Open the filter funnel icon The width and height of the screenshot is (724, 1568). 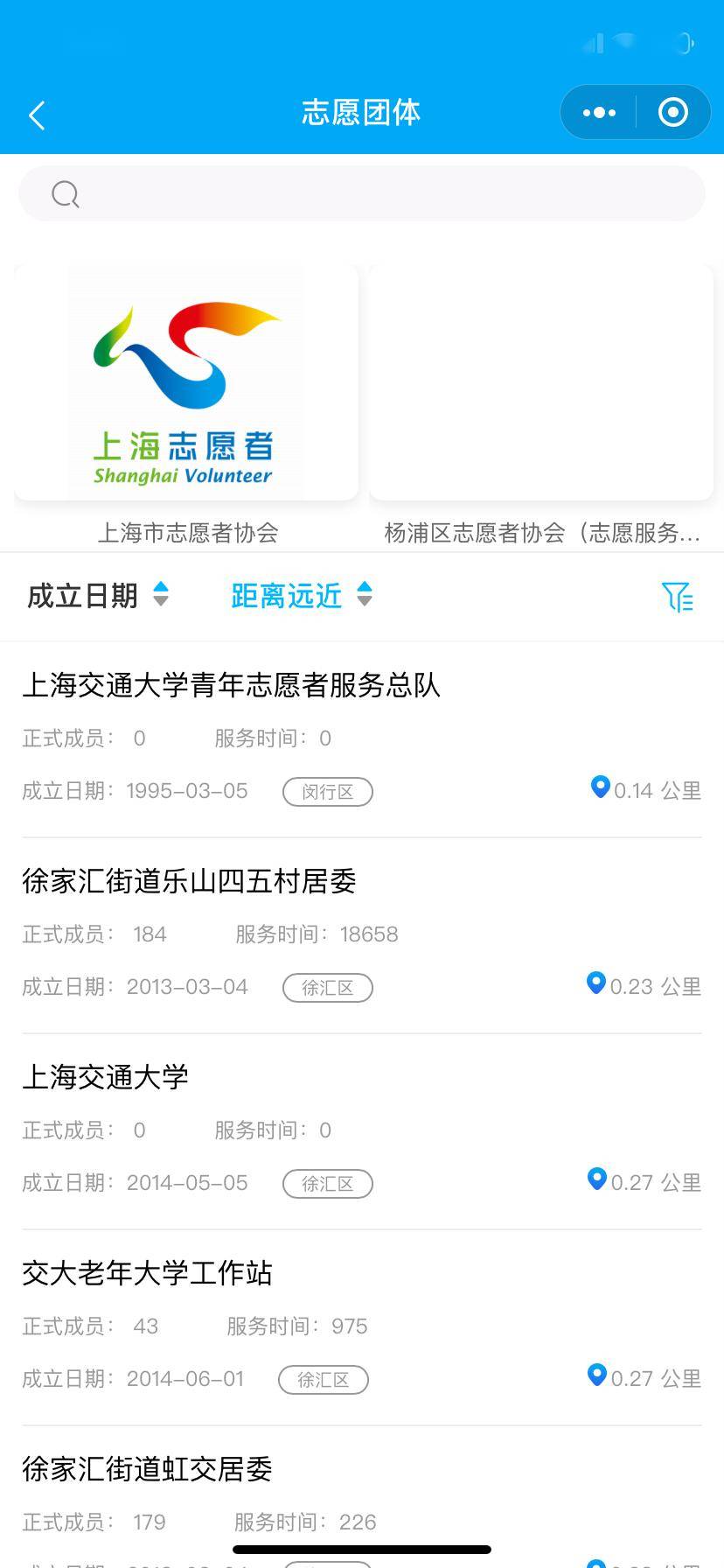tap(678, 596)
